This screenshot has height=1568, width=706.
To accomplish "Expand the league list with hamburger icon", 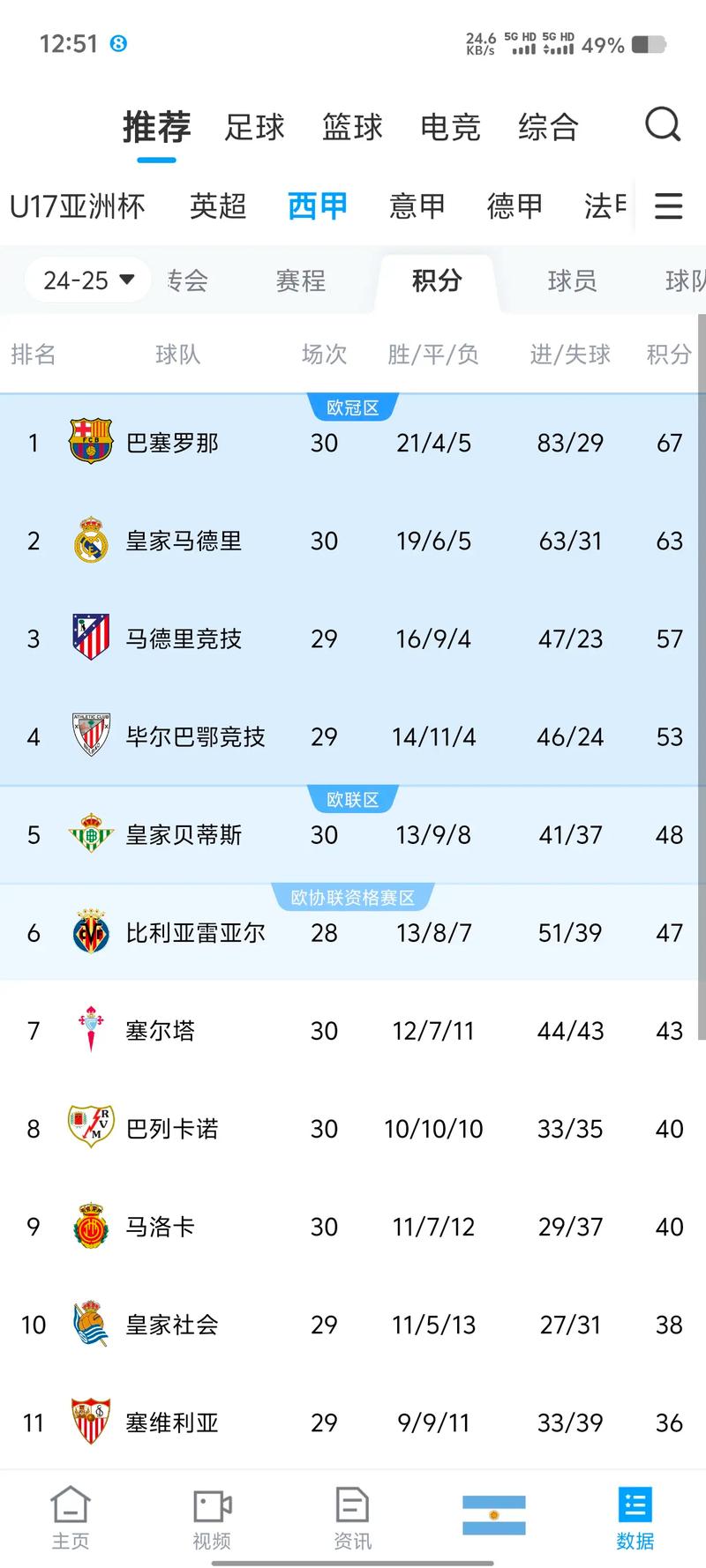I will click(x=669, y=205).
